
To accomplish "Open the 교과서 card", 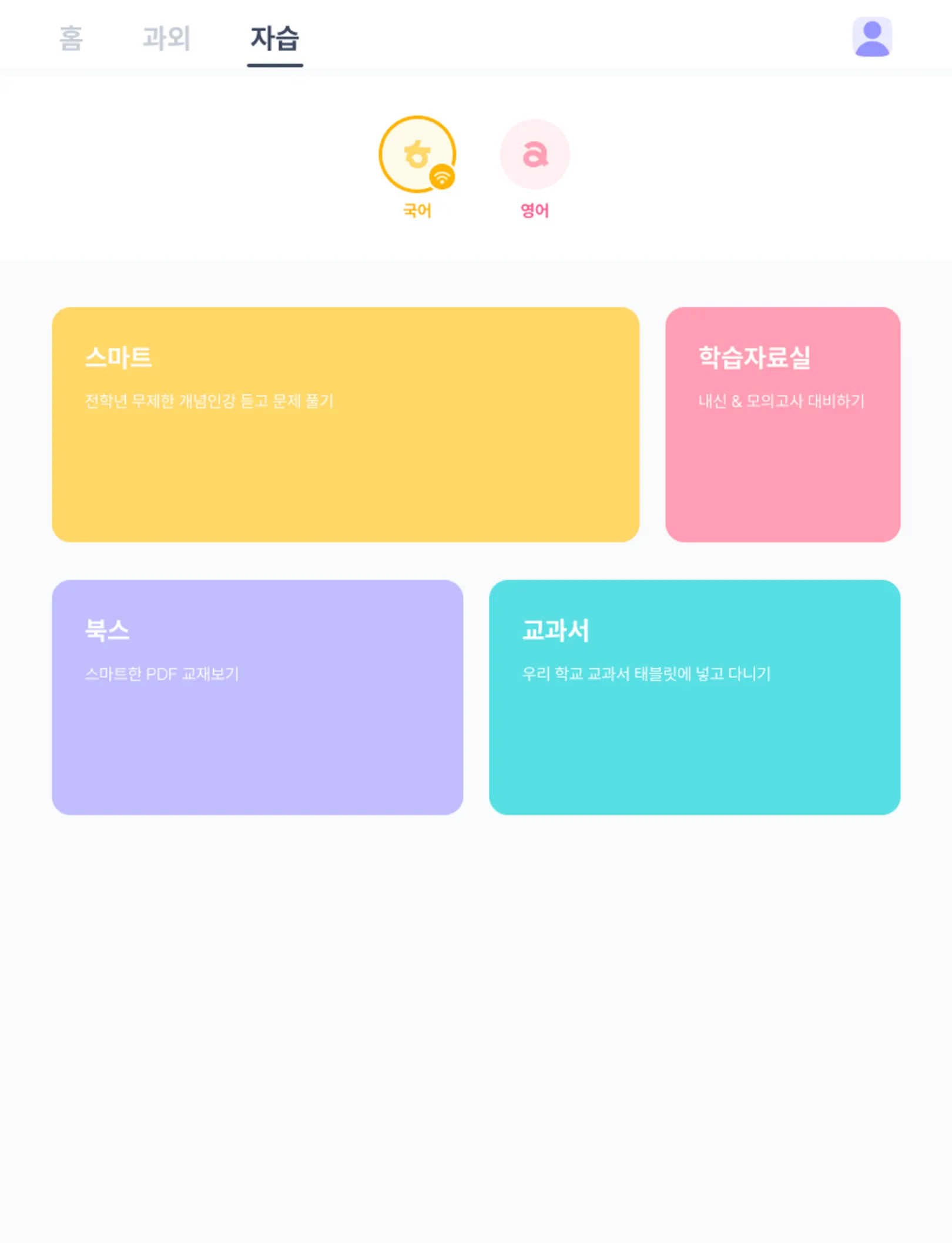I will (x=694, y=696).
